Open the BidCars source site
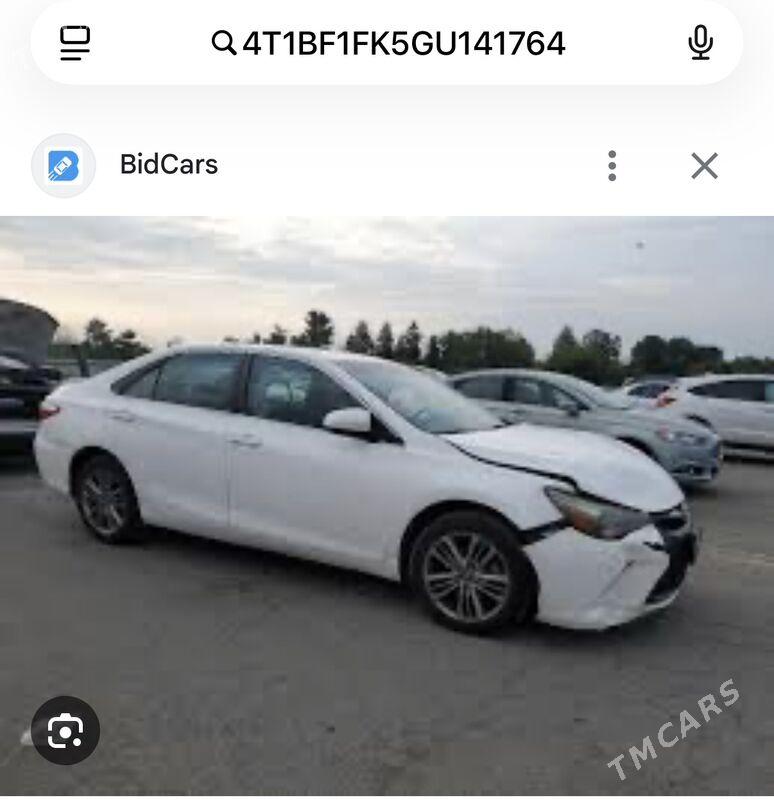Screen dimensions: 774x800 pos(168,165)
